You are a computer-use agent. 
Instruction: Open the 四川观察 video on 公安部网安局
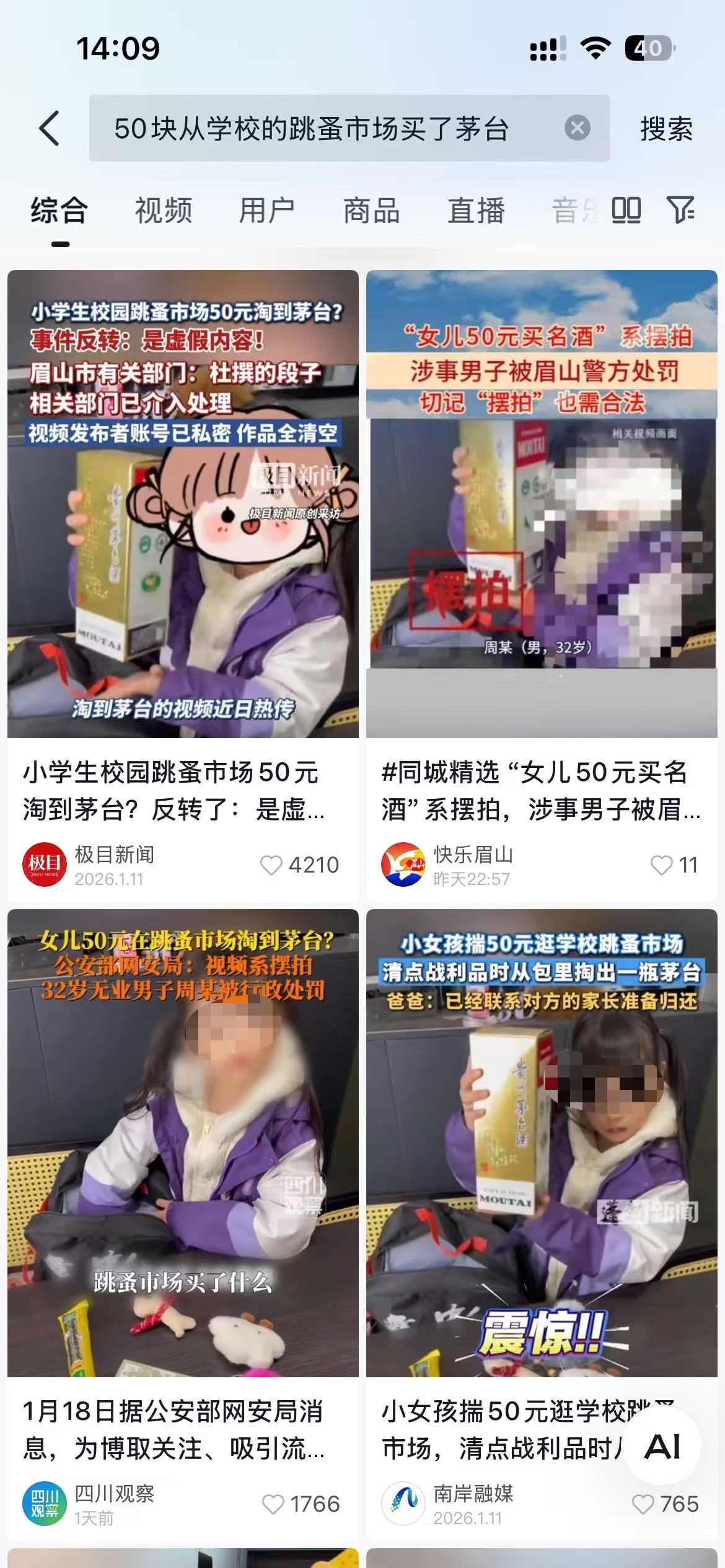coord(183,1143)
